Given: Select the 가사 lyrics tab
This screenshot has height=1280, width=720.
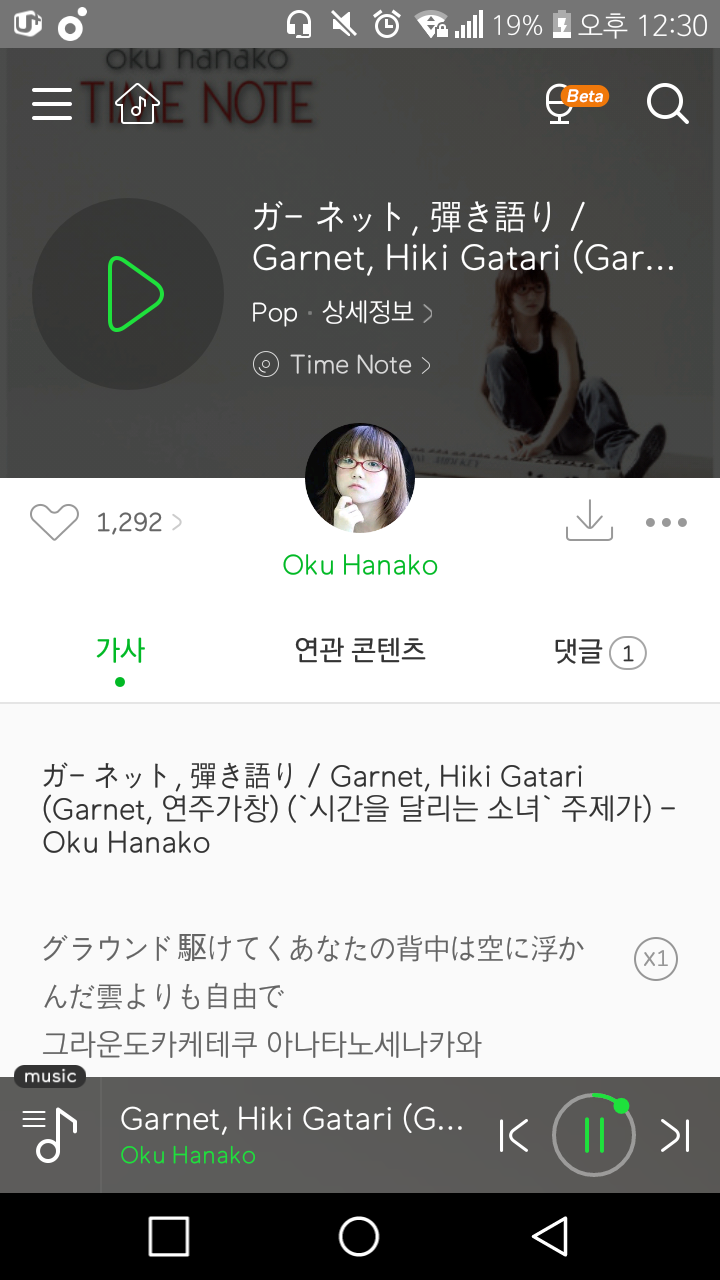Looking at the screenshot, I should 120,651.
